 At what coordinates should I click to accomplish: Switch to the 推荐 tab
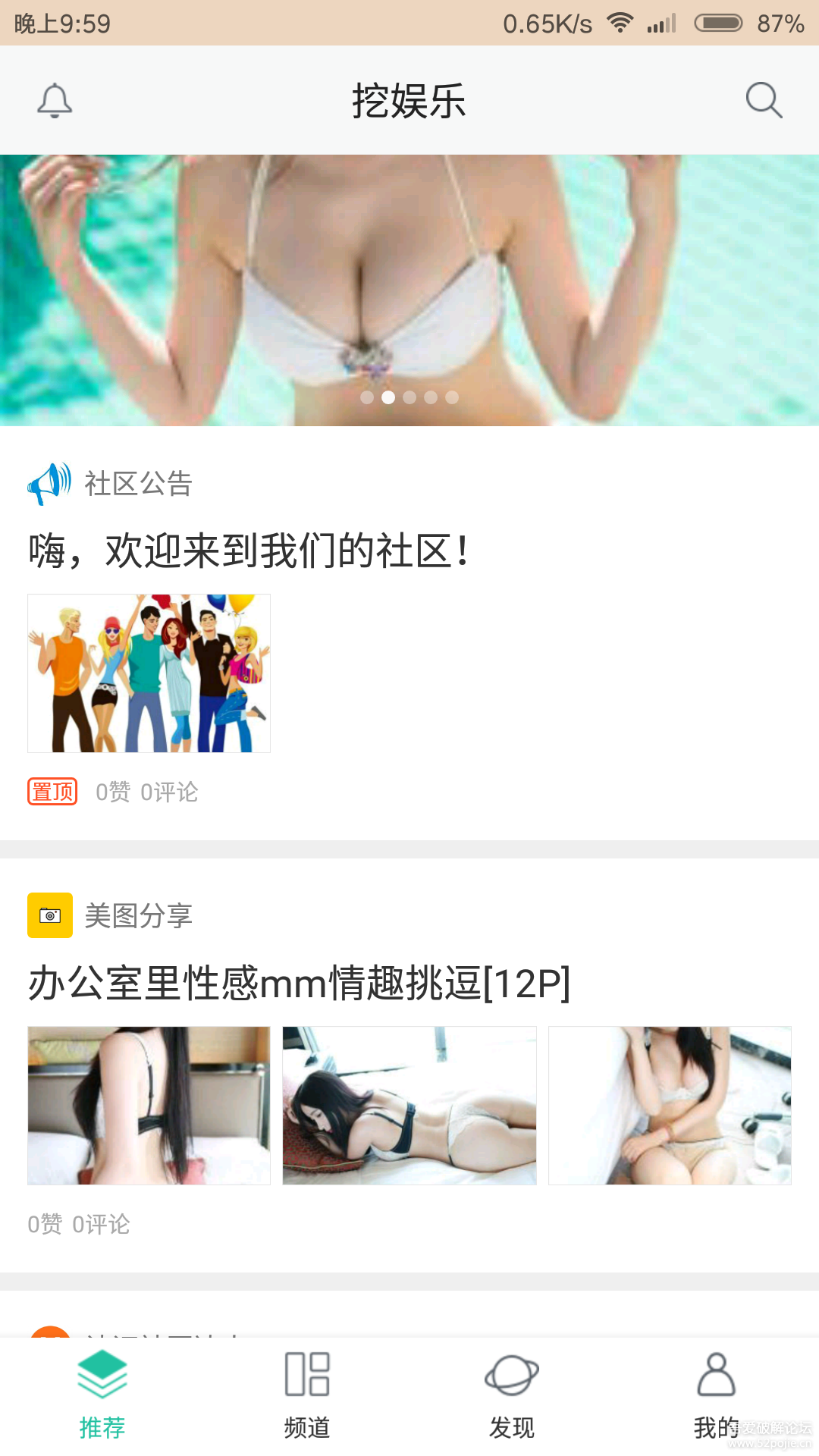pos(102,1395)
